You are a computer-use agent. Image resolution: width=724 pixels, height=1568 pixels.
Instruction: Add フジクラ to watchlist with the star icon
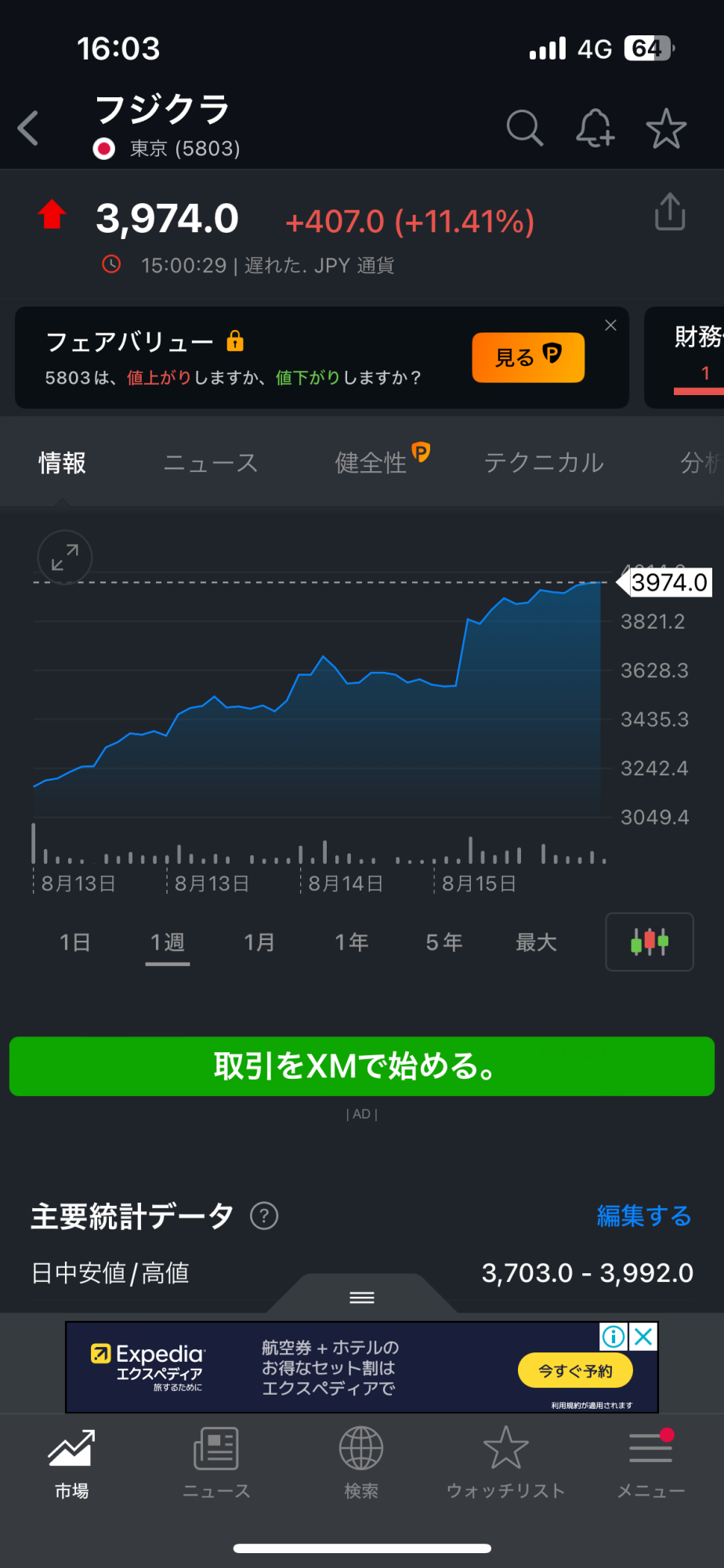[666, 128]
